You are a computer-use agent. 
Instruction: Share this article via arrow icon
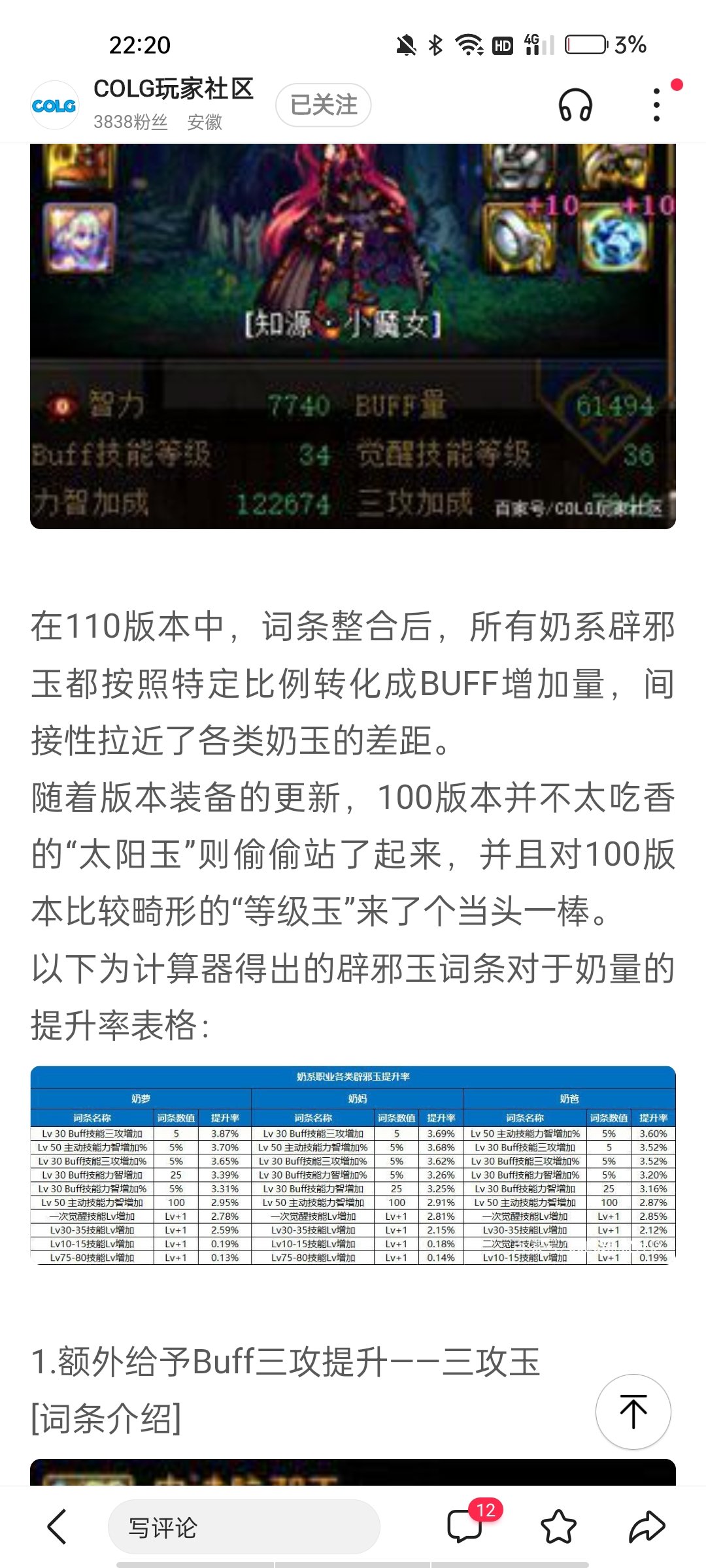tap(647, 1527)
